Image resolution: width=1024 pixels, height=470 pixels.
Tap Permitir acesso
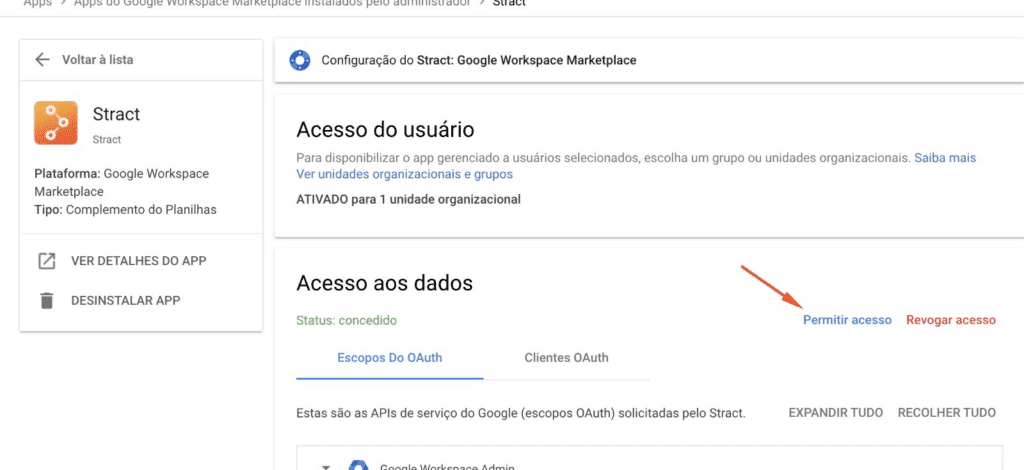point(847,320)
